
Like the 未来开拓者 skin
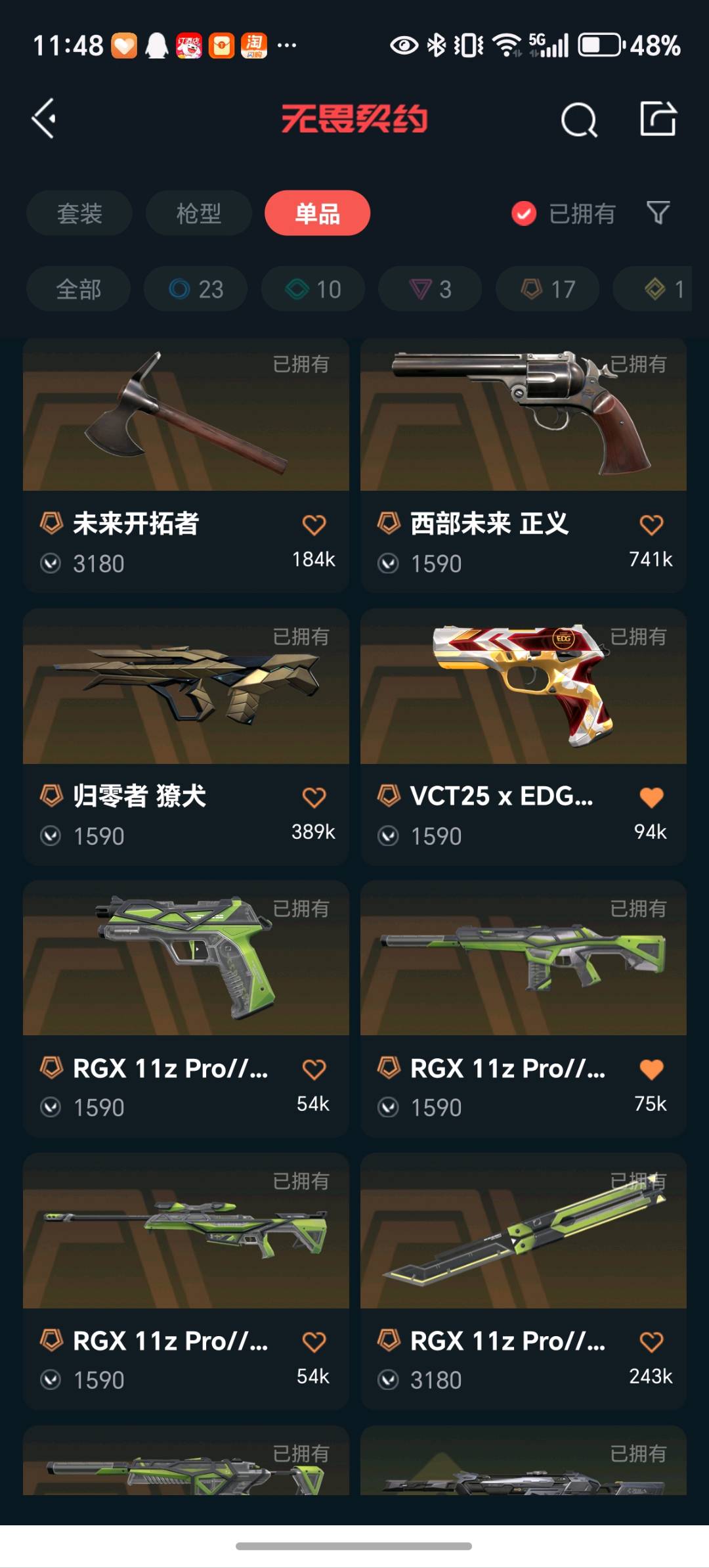point(314,524)
